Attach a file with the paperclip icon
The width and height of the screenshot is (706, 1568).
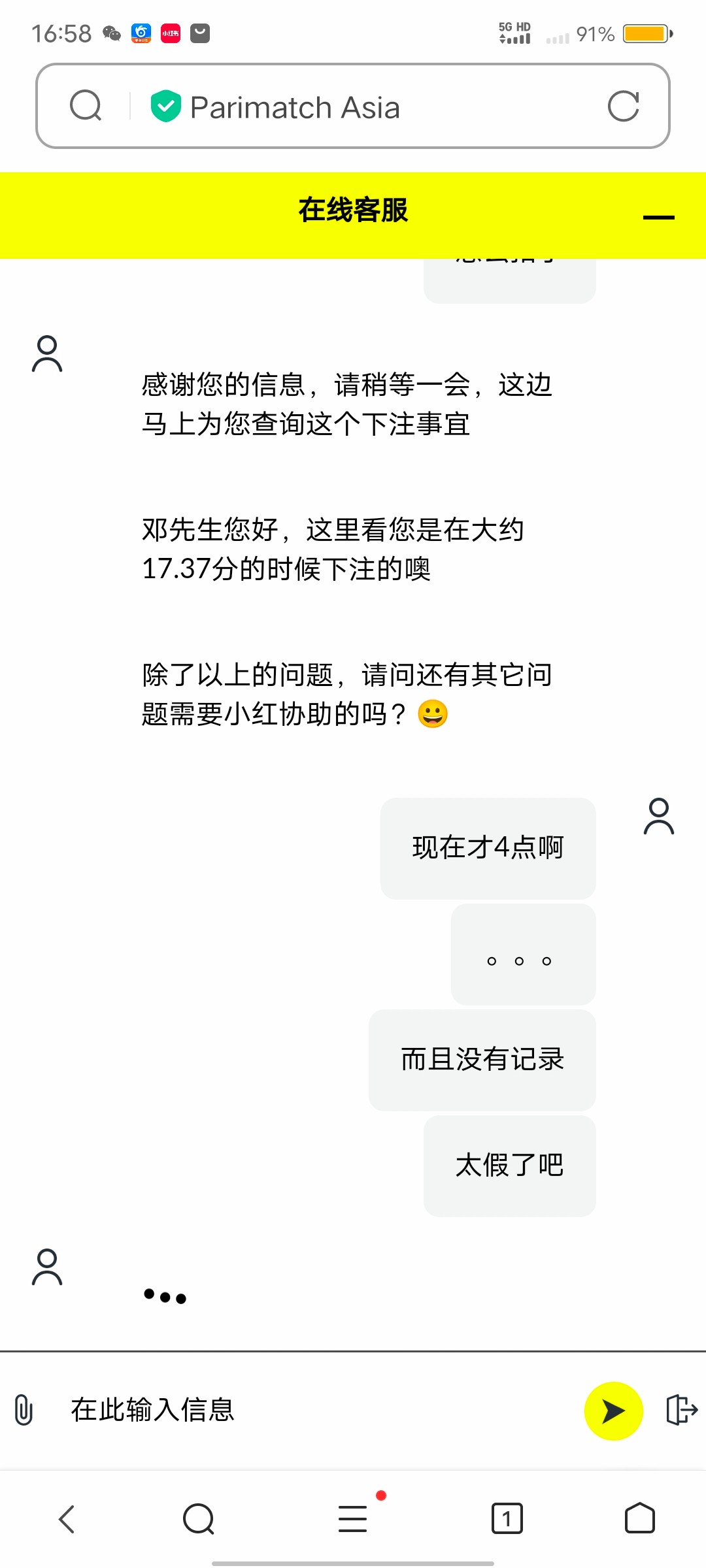point(24,1409)
